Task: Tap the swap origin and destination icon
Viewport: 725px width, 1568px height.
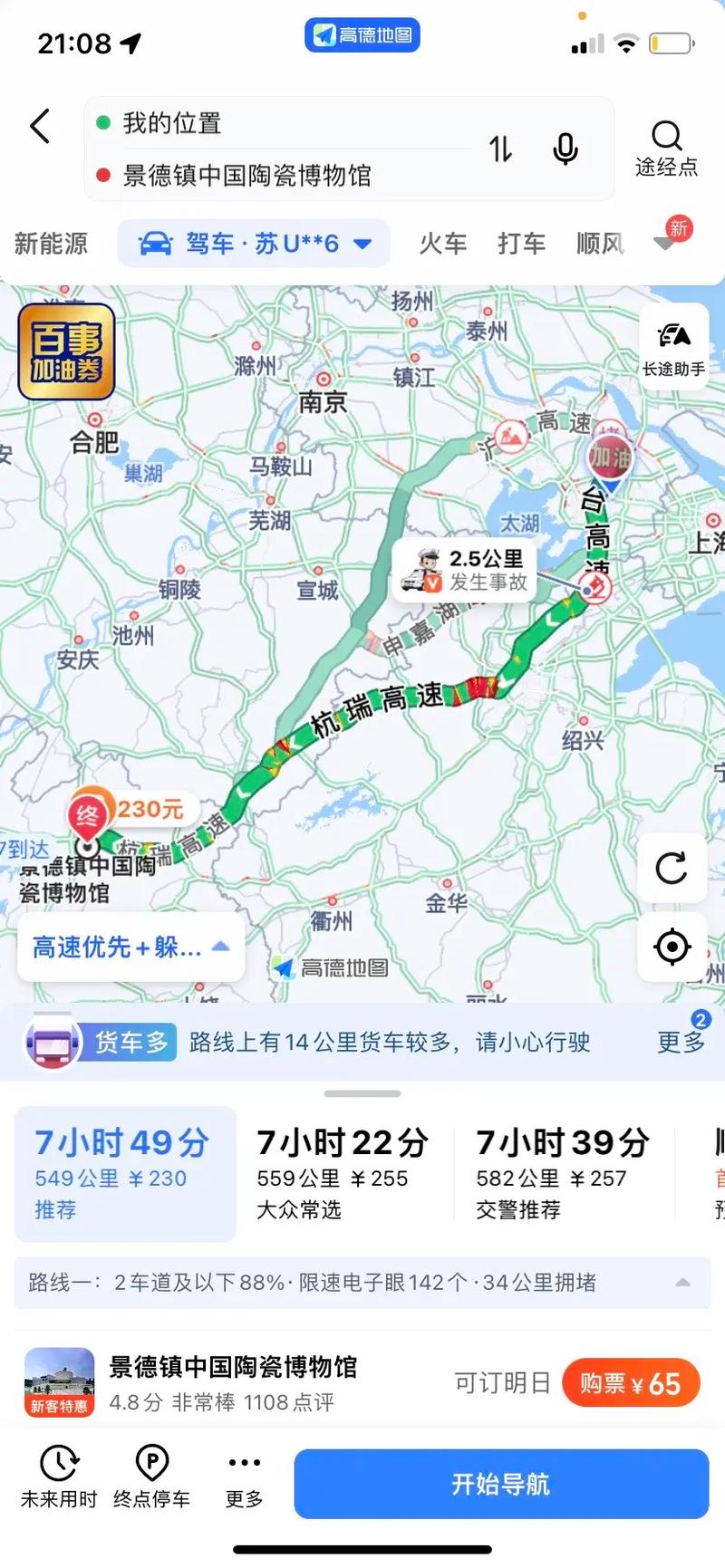Action: click(x=500, y=149)
